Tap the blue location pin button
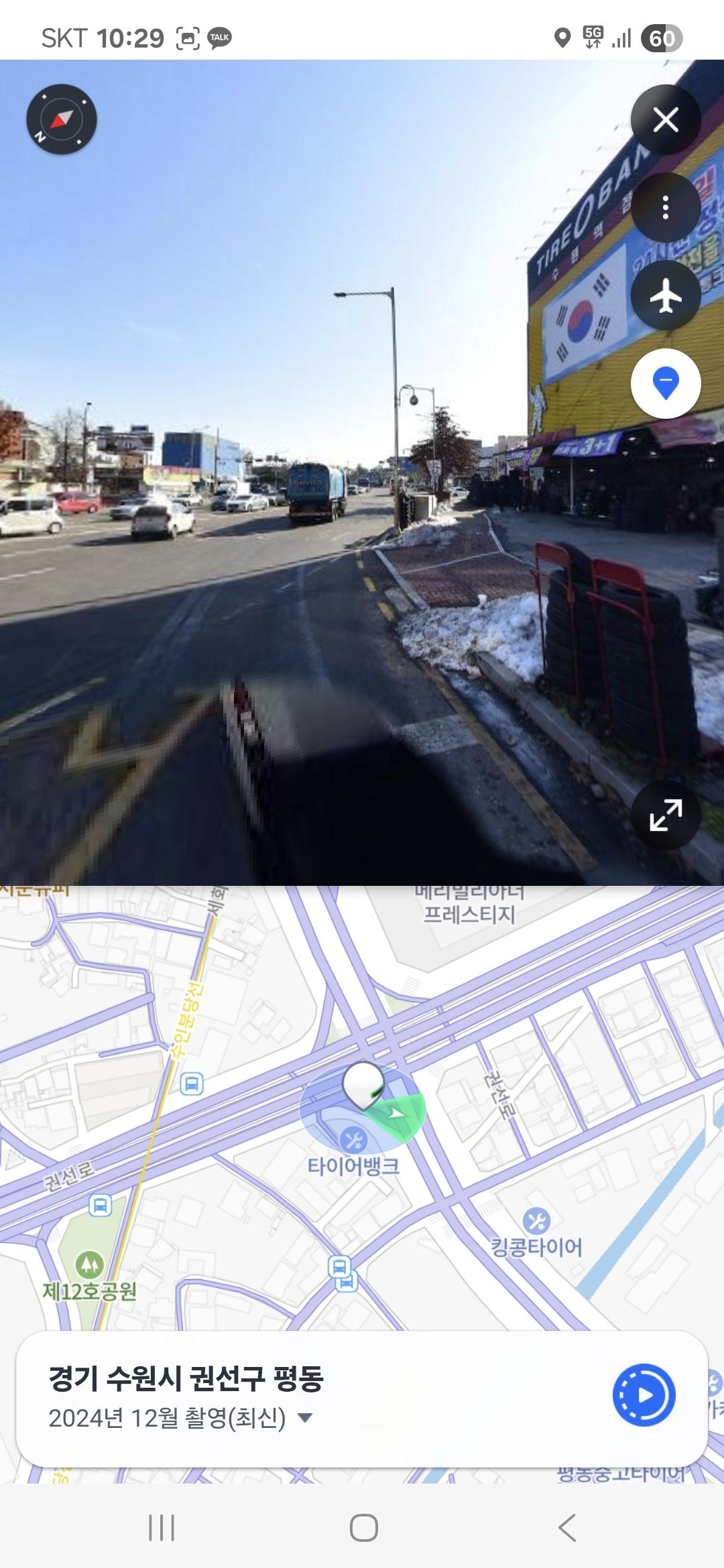The height and width of the screenshot is (1568, 724). point(665,383)
